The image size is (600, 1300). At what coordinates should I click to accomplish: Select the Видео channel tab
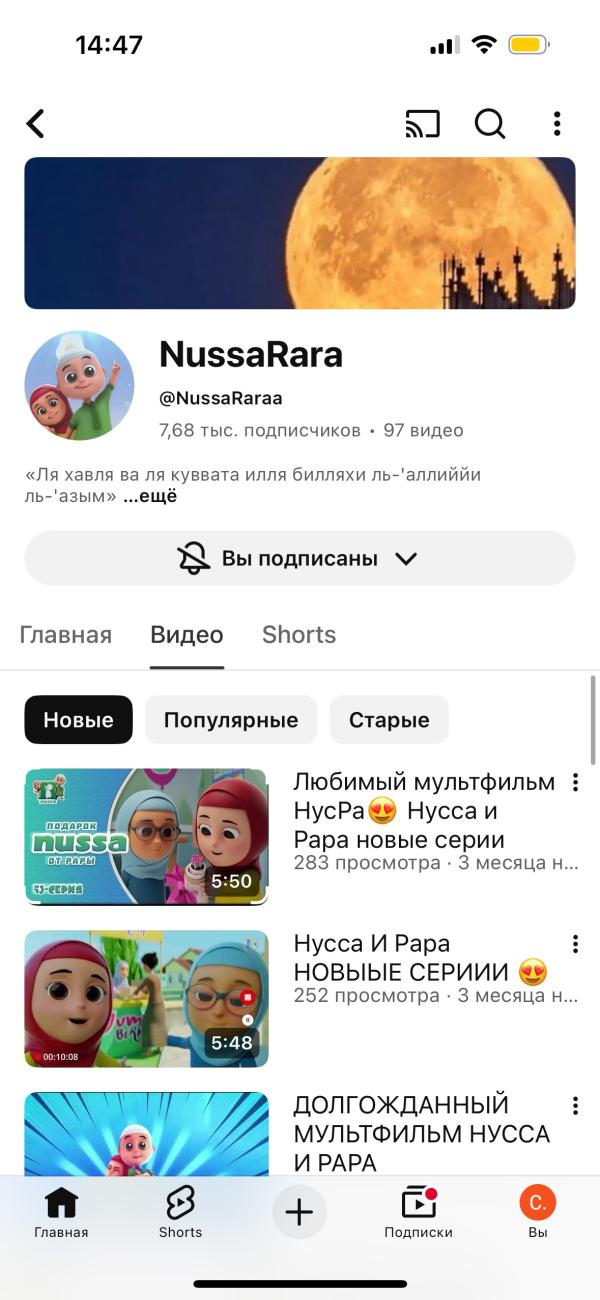point(187,635)
